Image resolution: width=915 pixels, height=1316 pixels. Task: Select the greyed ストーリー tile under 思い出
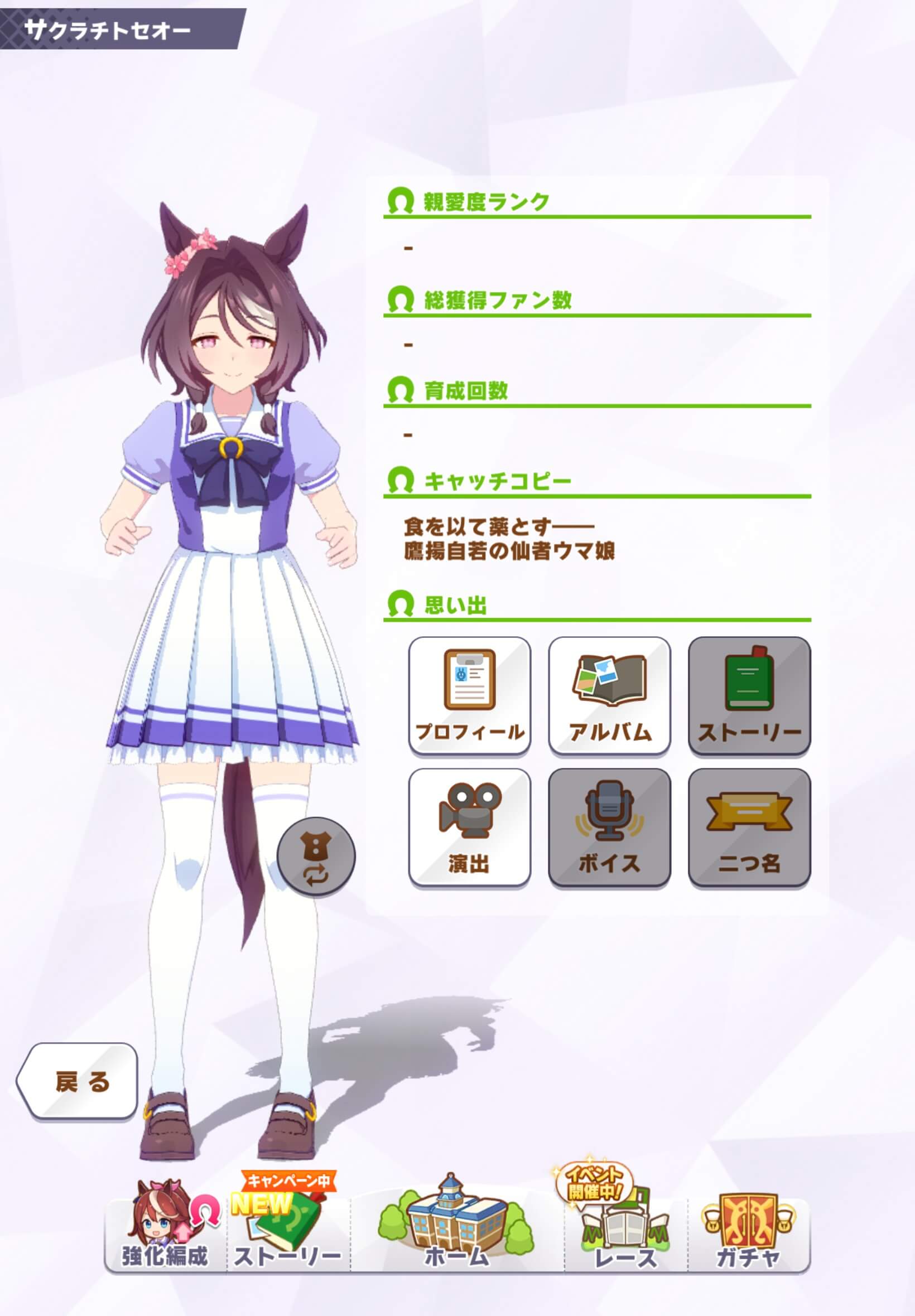749,695
